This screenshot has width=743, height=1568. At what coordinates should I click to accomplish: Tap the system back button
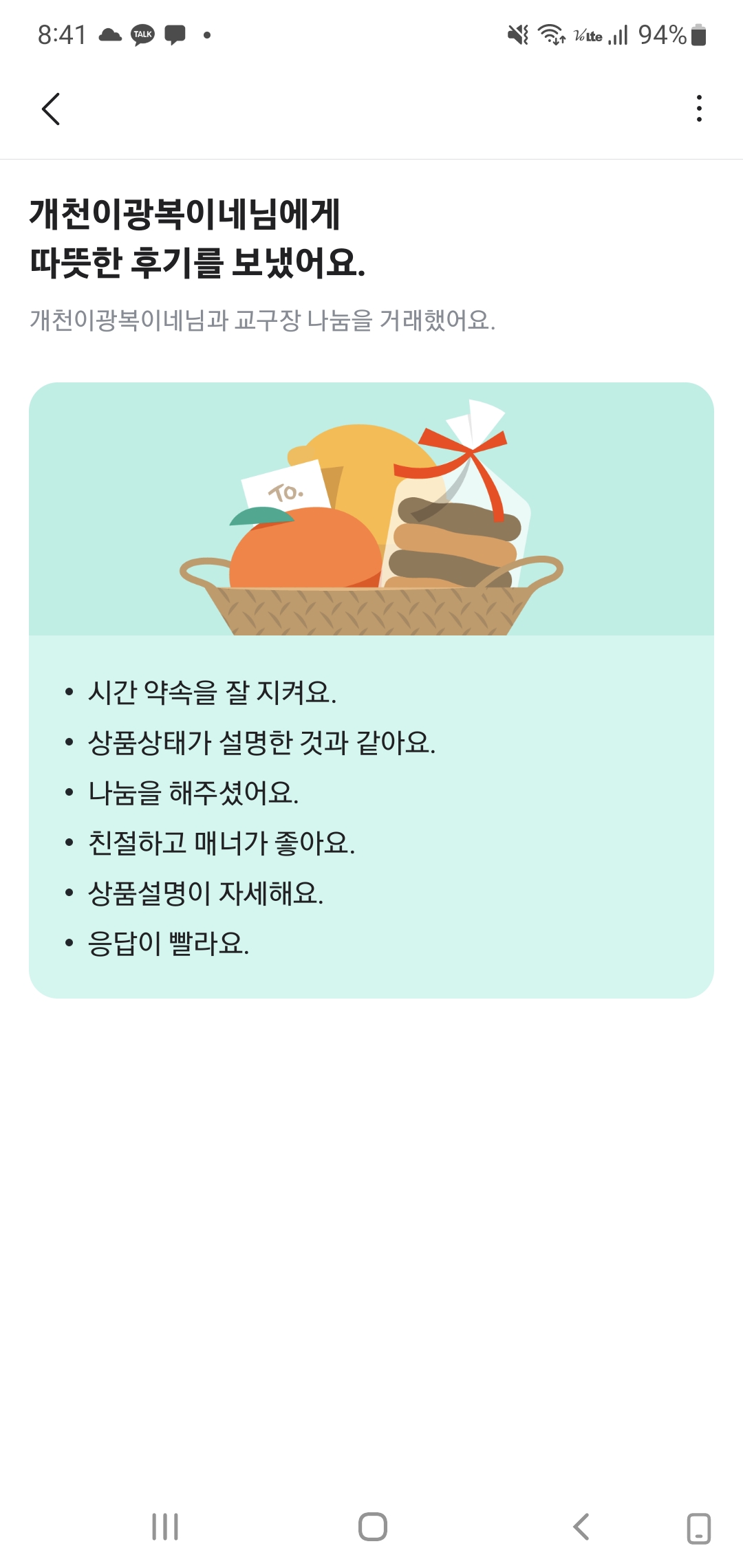point(581,1527)
